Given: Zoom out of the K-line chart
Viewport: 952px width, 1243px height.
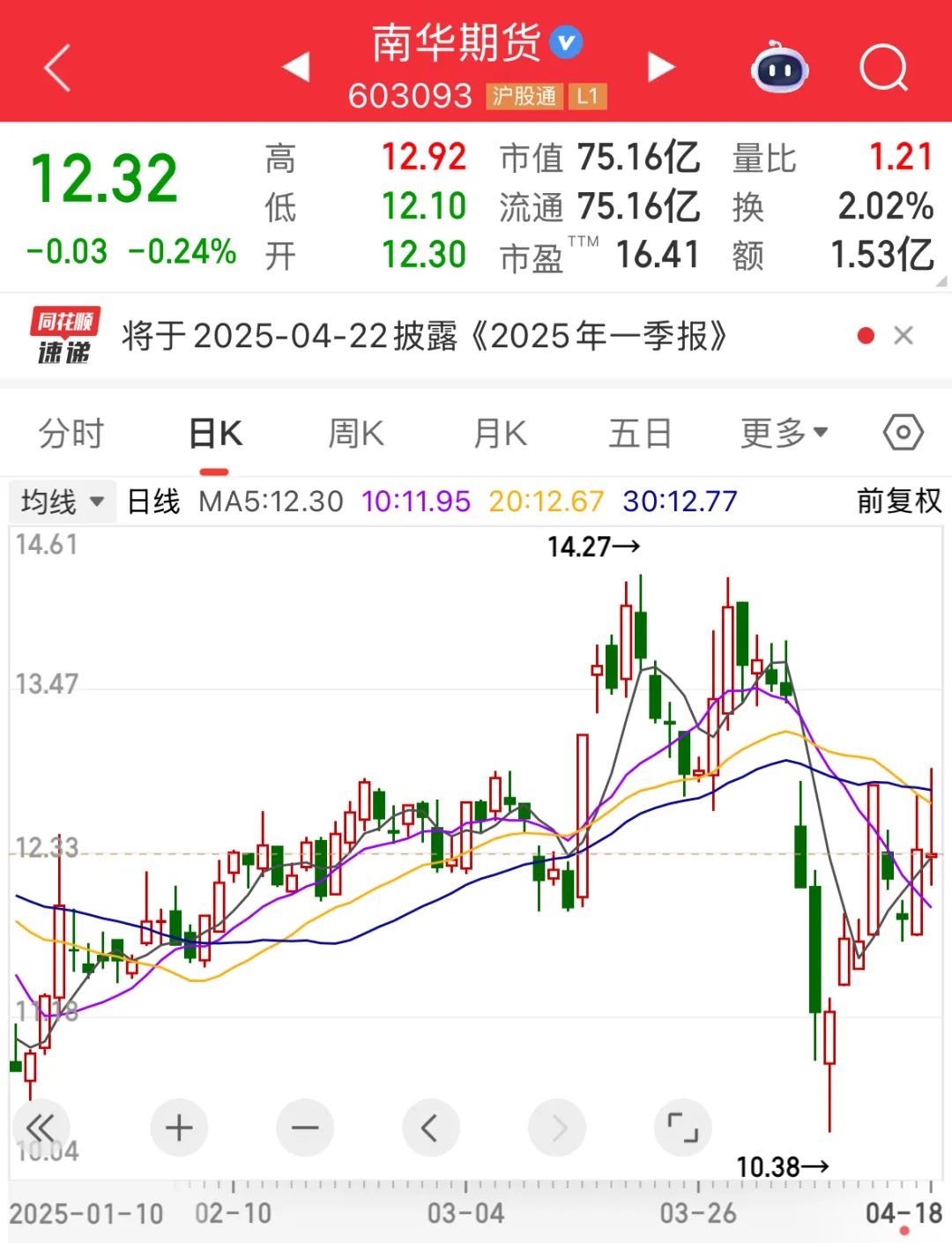Looking at the screenshot, I should pyautogui.click(x=304, y=1127).
